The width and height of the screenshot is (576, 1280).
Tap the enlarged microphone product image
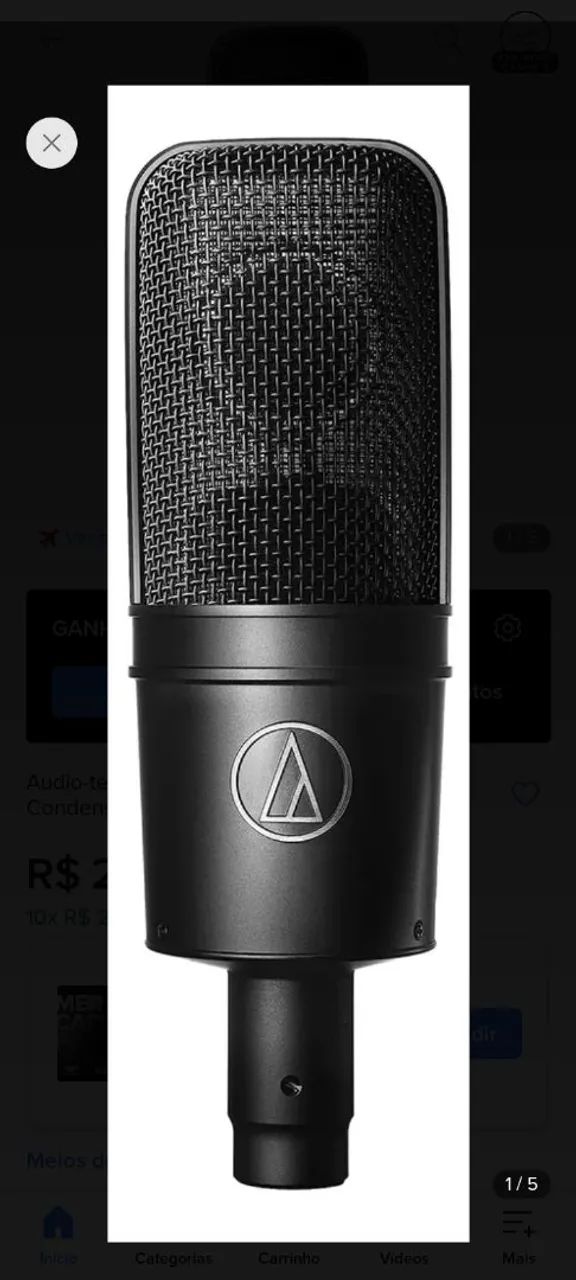pos(288,663)
